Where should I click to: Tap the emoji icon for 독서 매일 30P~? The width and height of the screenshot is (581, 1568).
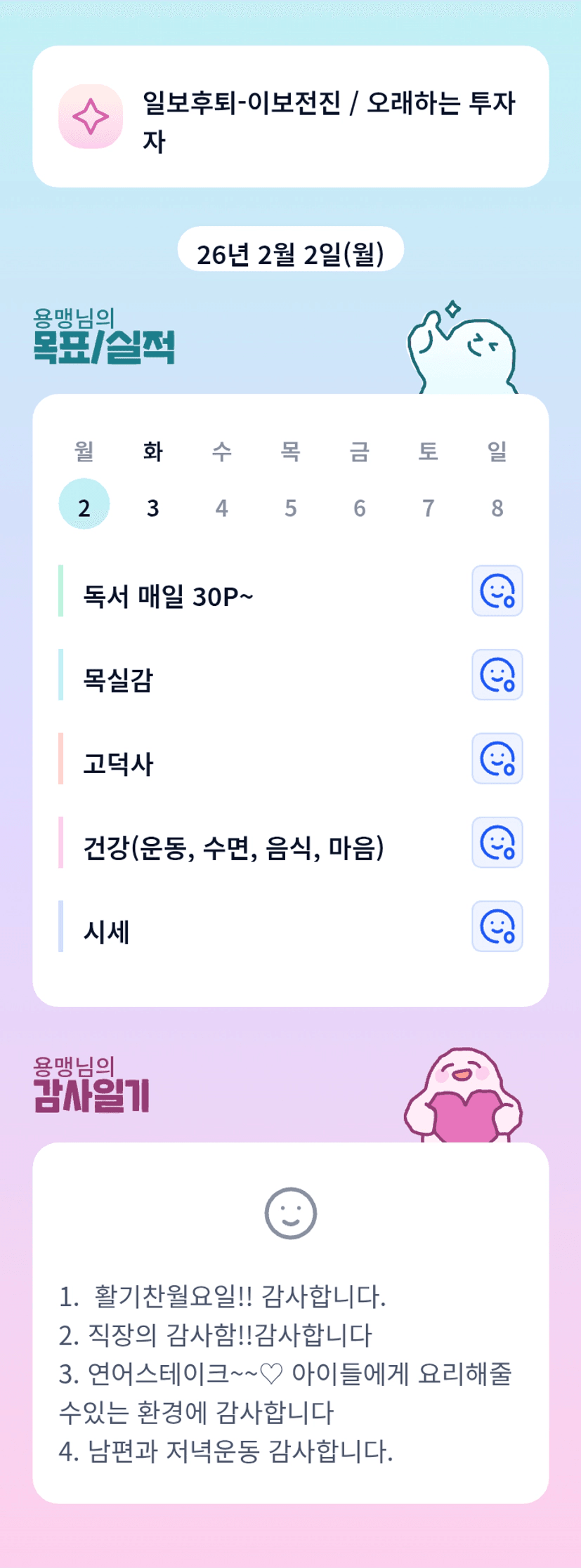click(x=497, y=591)
